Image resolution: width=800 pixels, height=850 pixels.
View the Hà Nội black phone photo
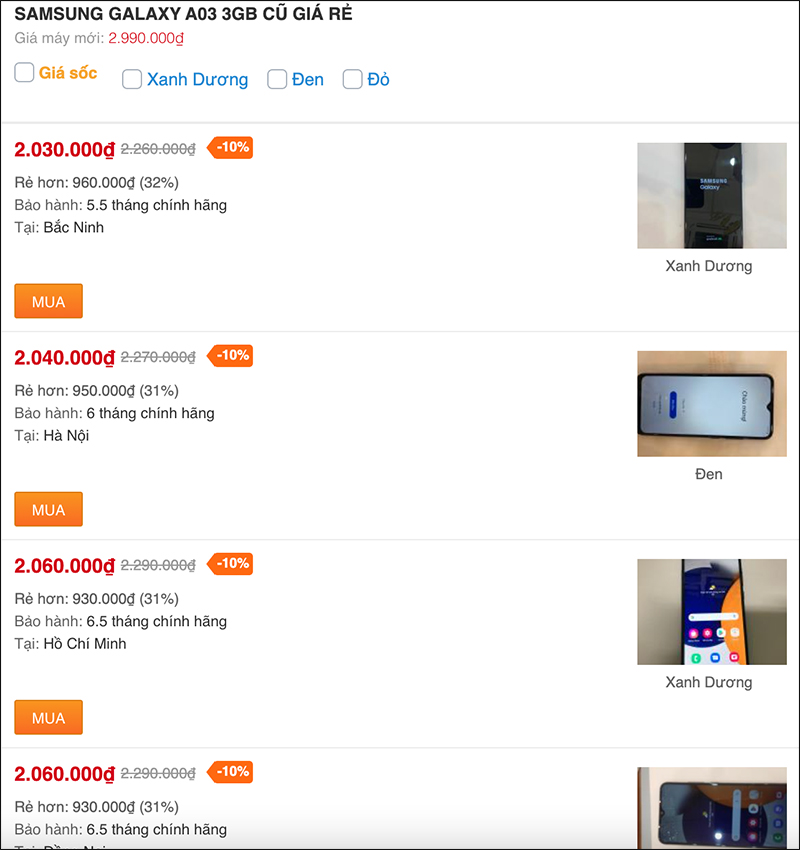[711, 404]
